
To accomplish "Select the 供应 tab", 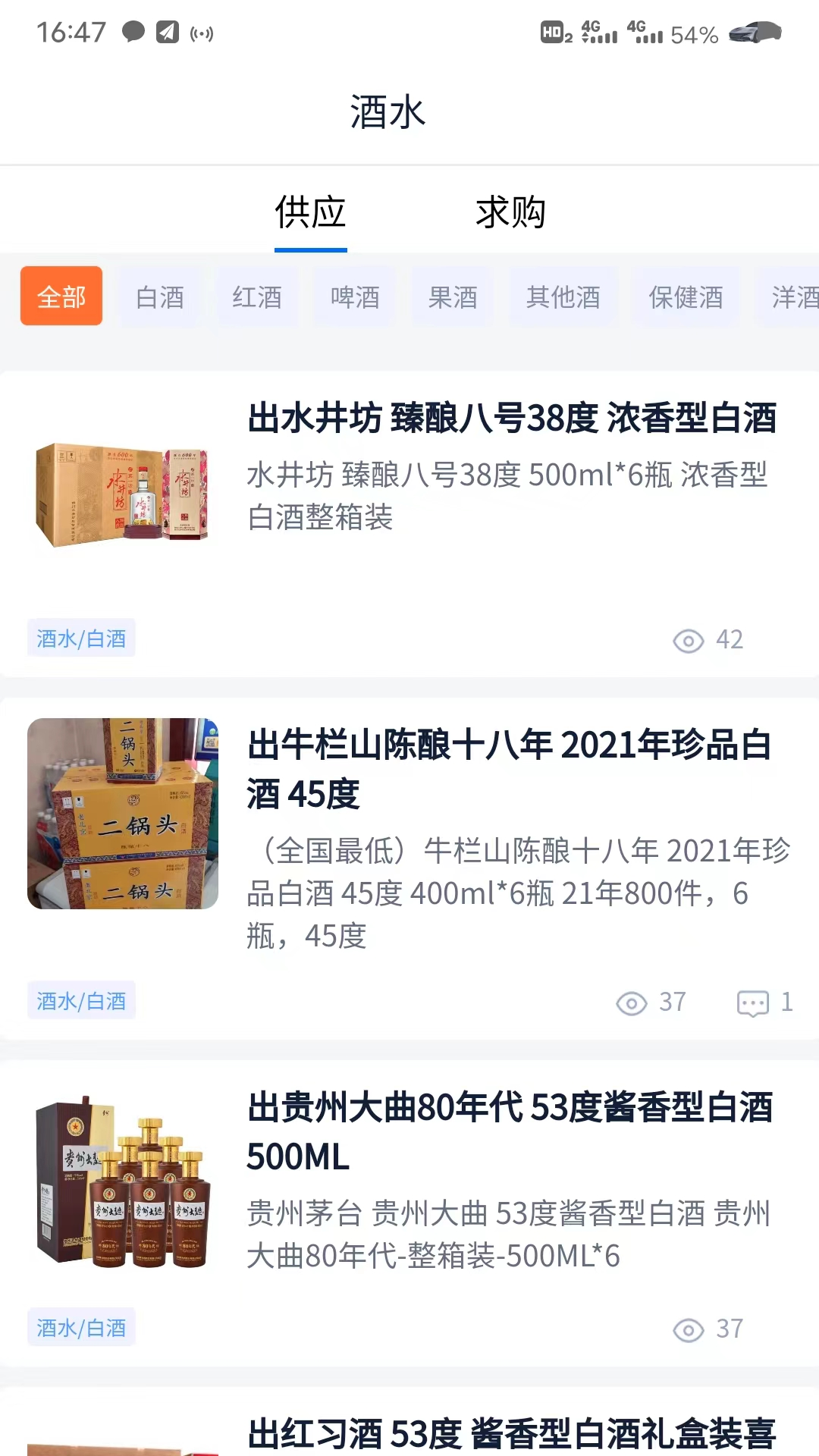I will (310, 212).
